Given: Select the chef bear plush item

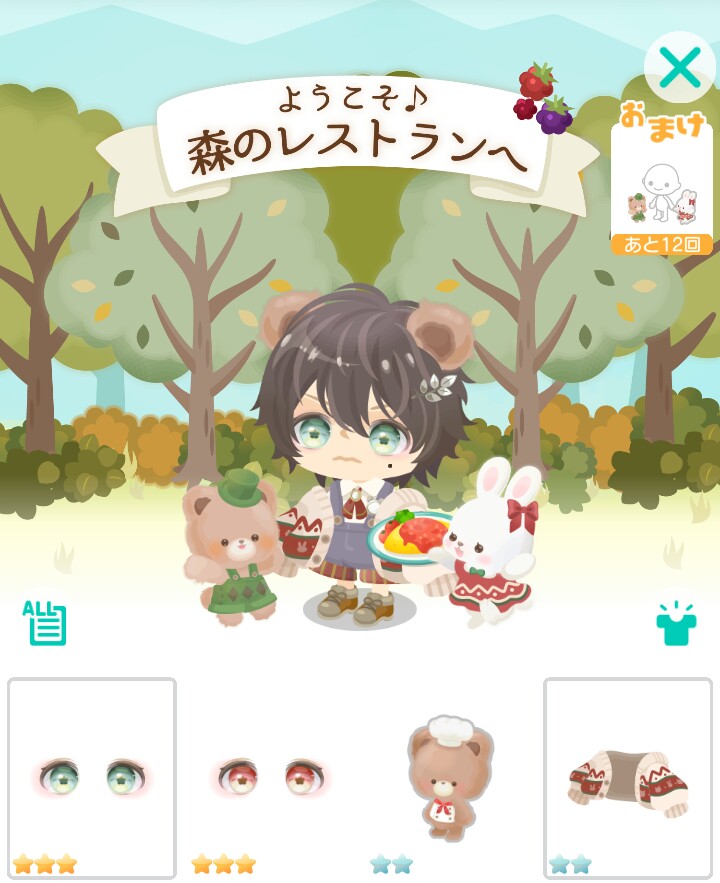Looking at the screenshot, I should click(x=449, y=778).
